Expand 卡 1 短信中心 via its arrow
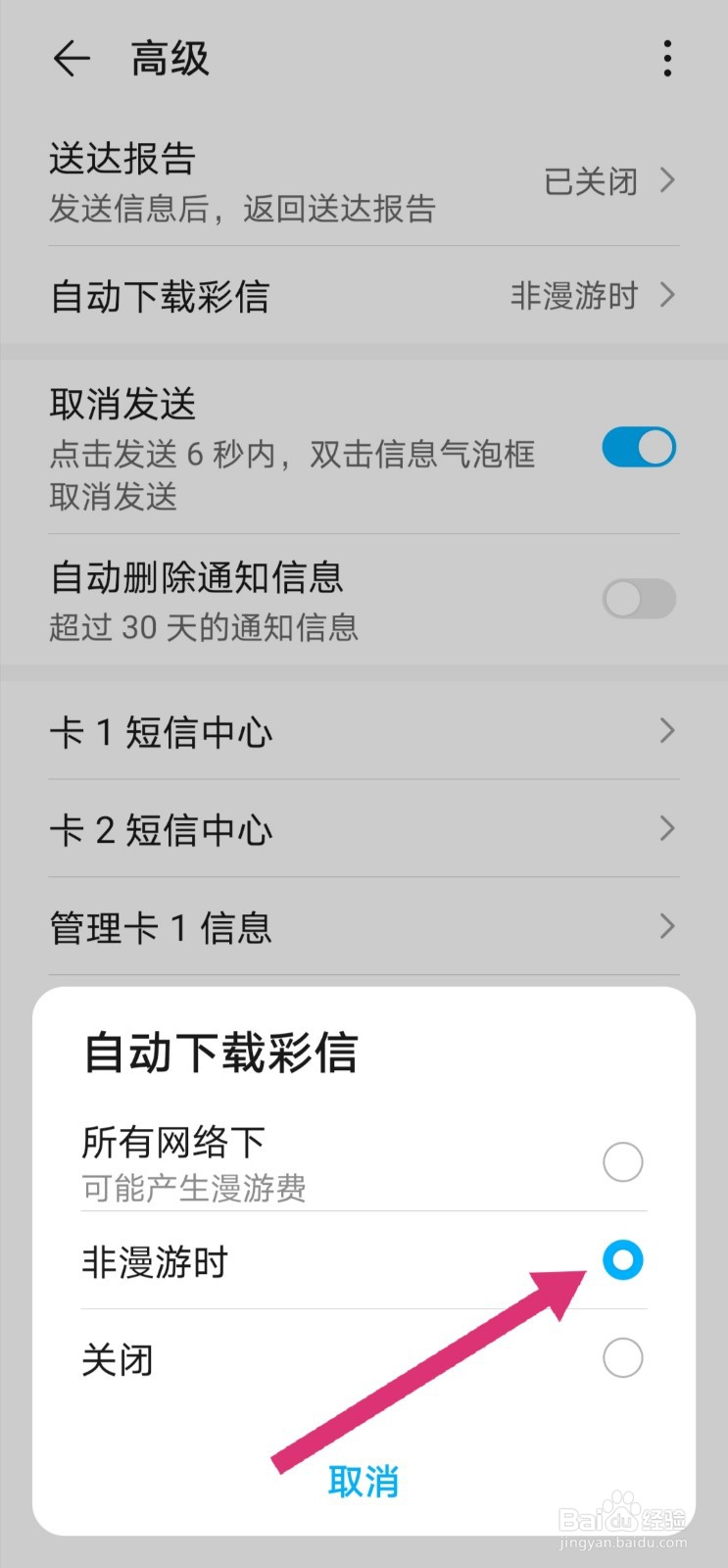This screenshot has width=728, height=1568. 668,731
